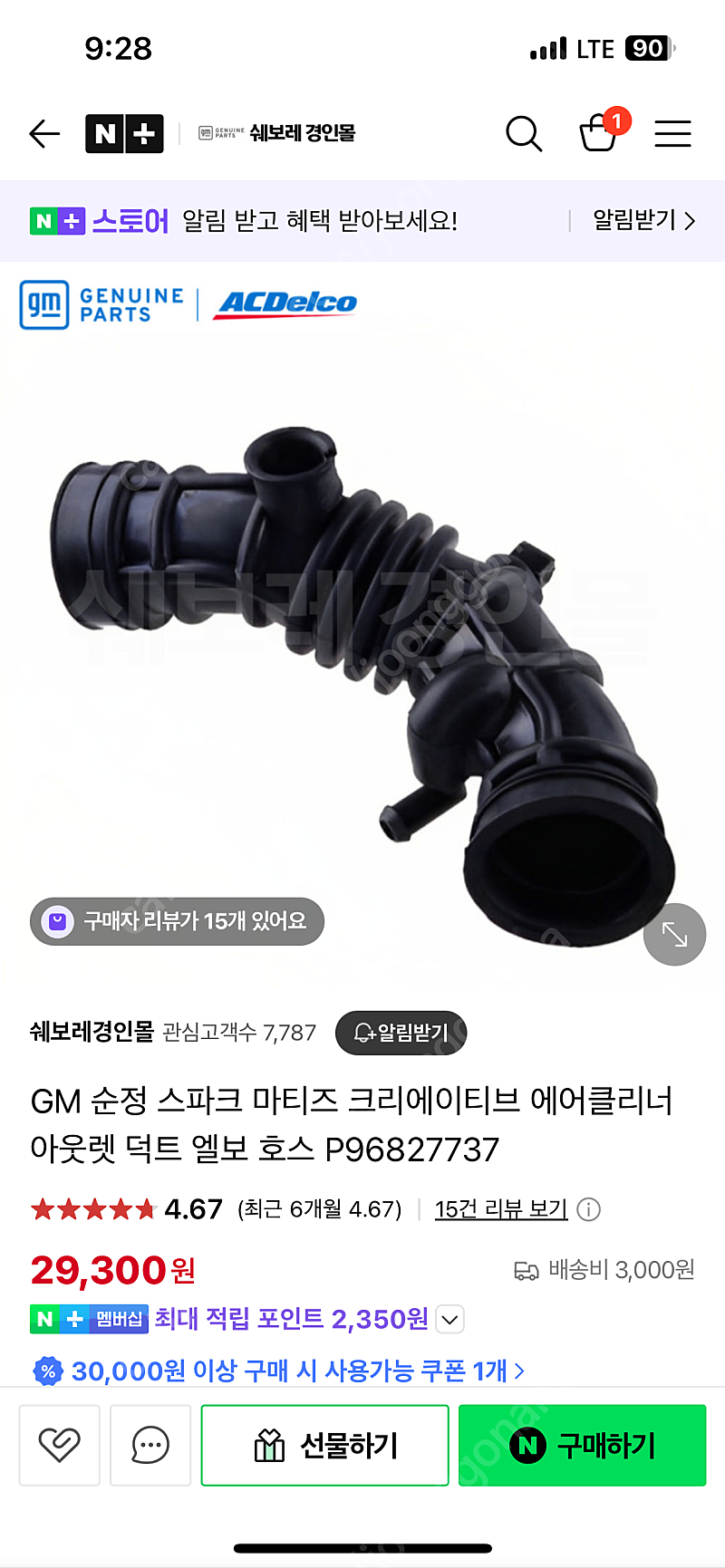Image resolution: width=725 pixels, height=1568 pixels.
Task: Open the N+ store home logo
Action: pos(124,134)
